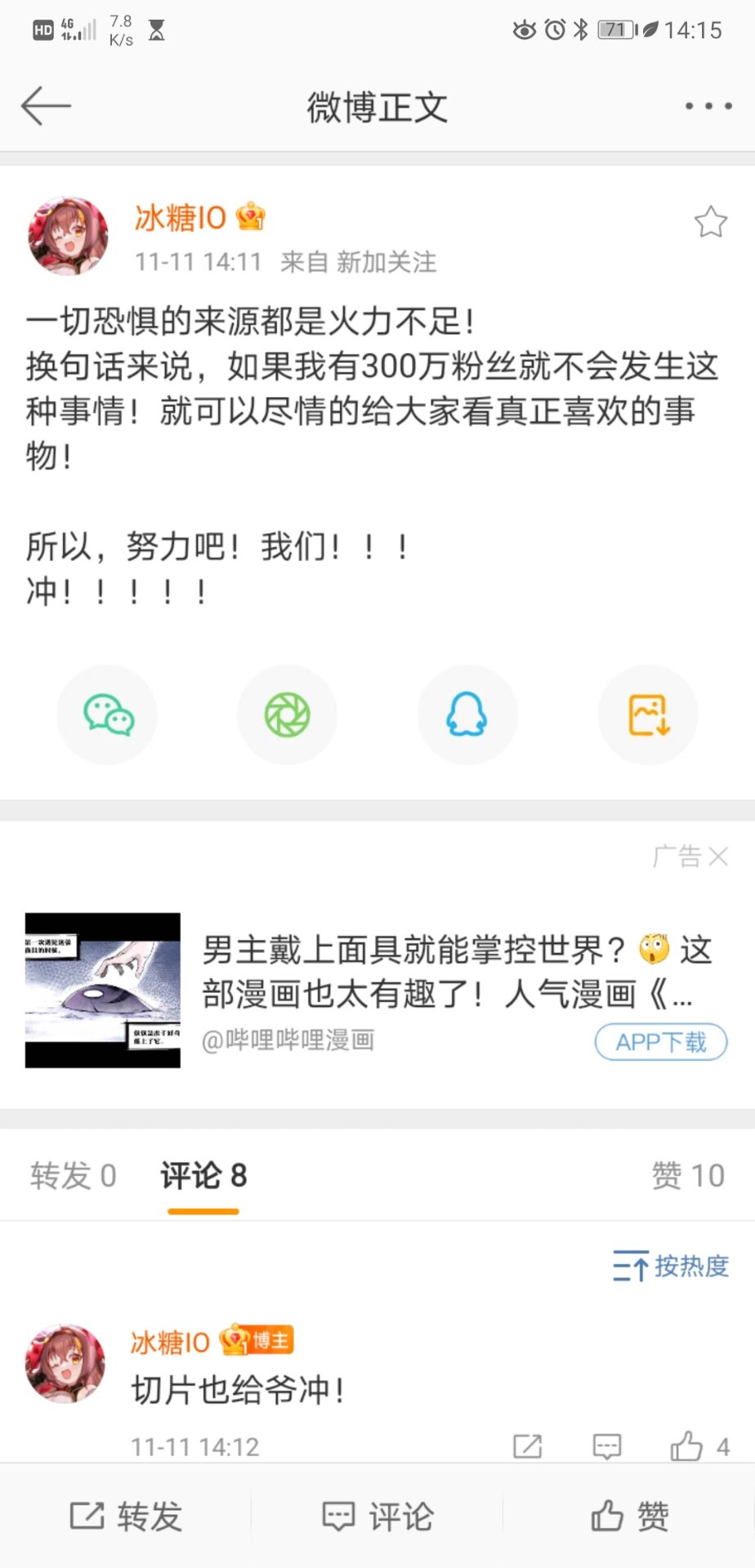This screenshot has width=755, height=1568.
Task: Open the 哔哩哔哩漫画 ad thumbnail
Action: pos(103,990)
